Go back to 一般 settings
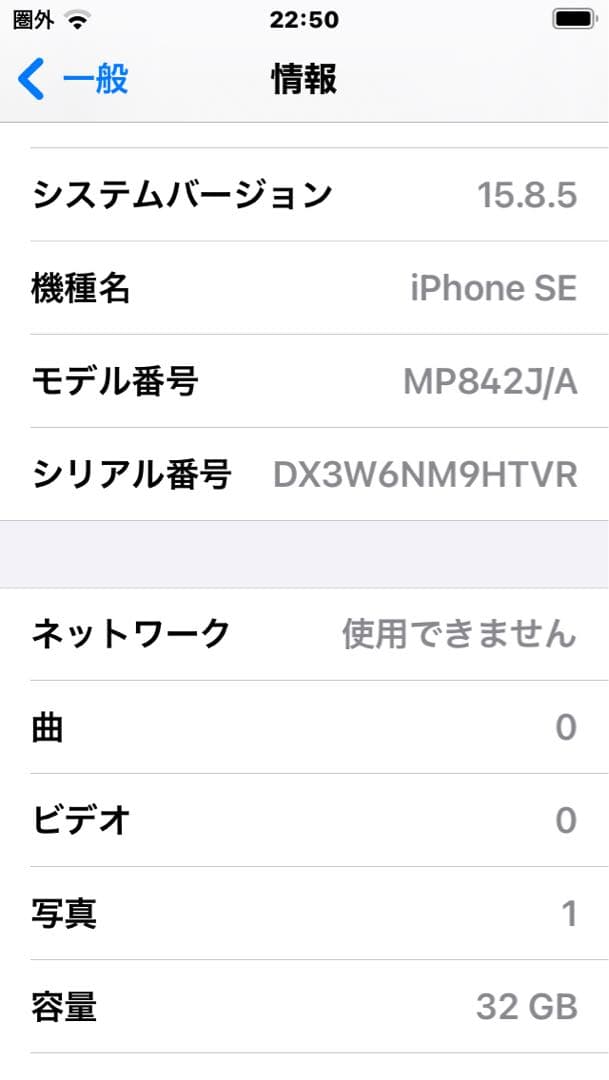This screenshot has height=1080, width=609. click(x=73, y=79)
